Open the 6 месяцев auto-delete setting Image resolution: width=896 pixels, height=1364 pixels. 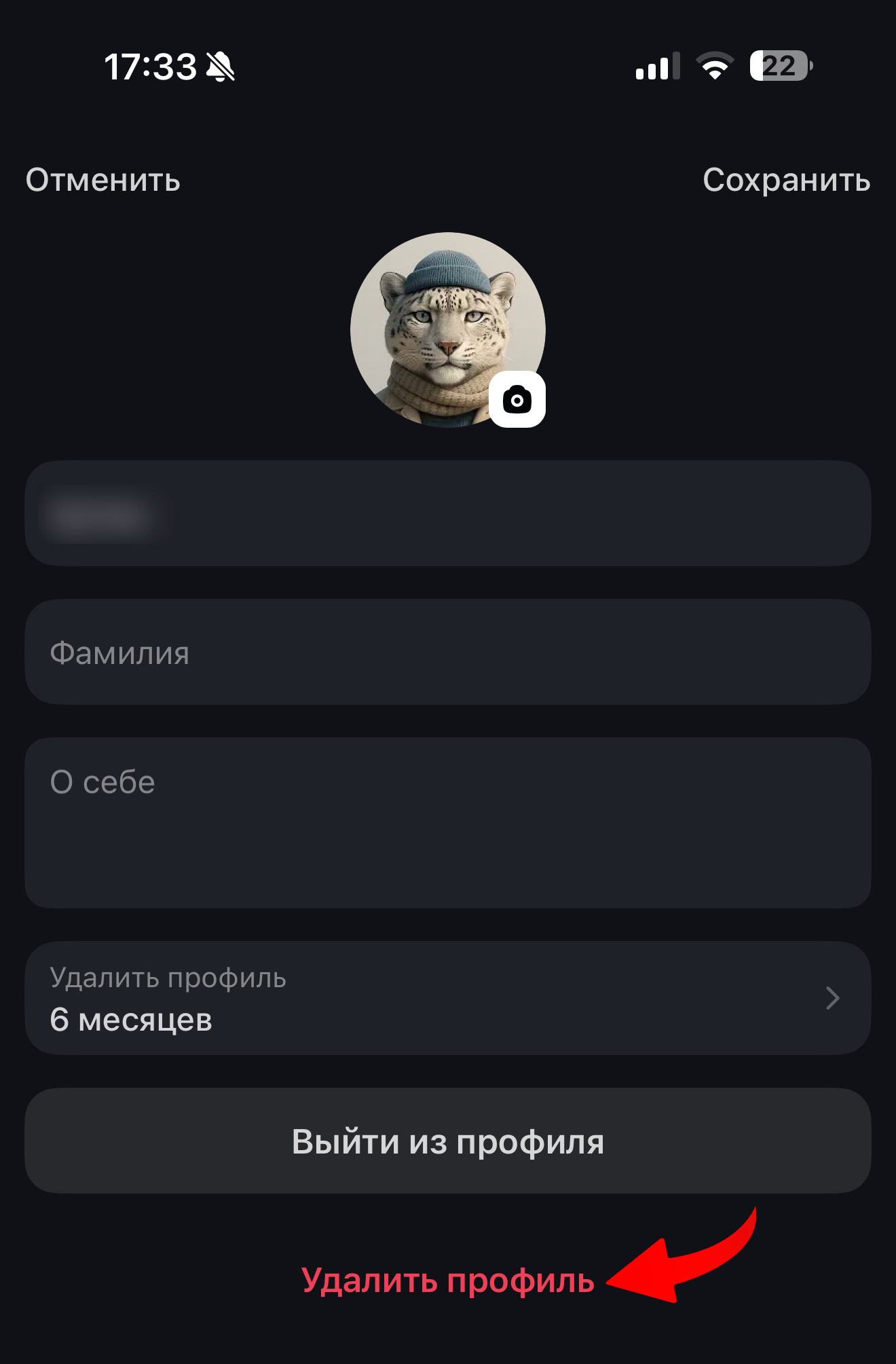point(448,998)
